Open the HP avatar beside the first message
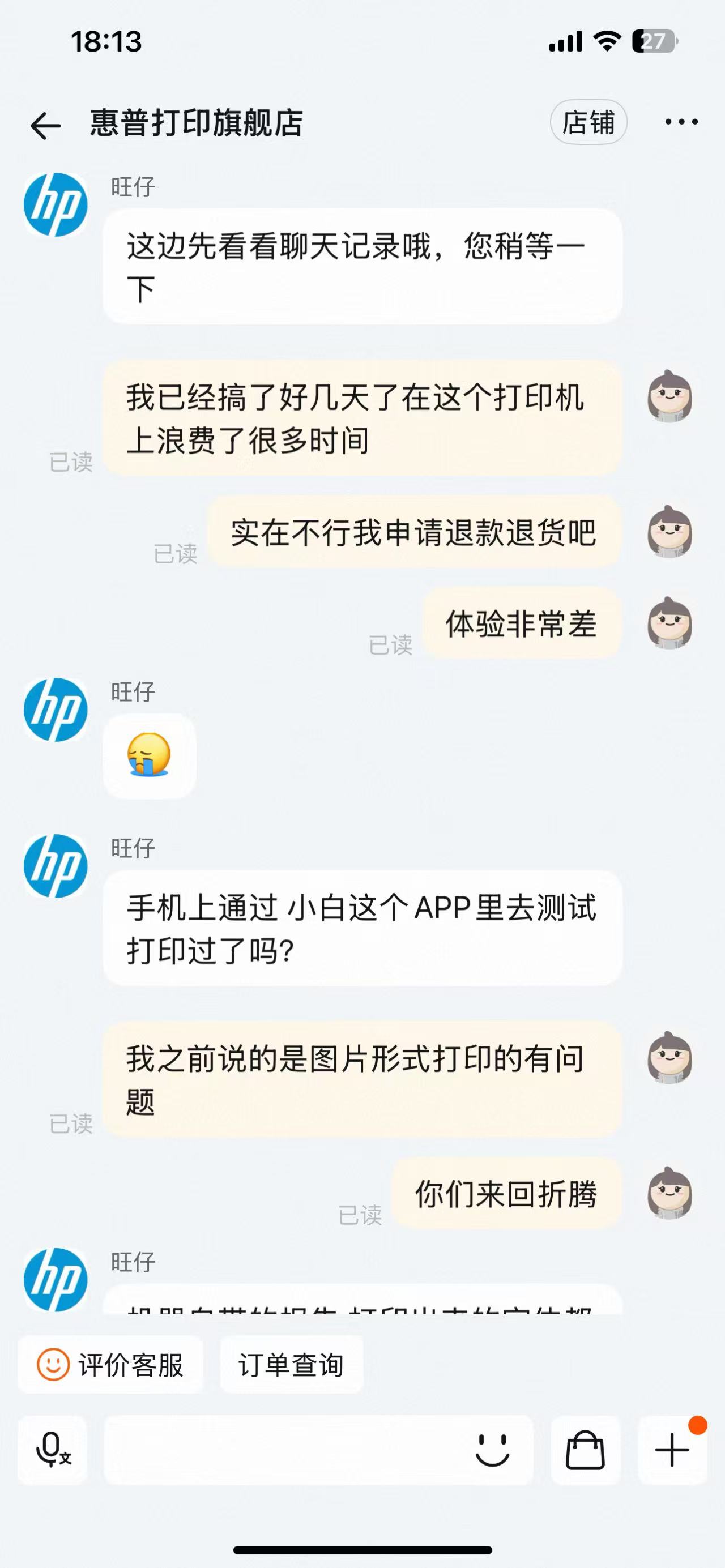The image size is (725, 1568). click(56, 204)
